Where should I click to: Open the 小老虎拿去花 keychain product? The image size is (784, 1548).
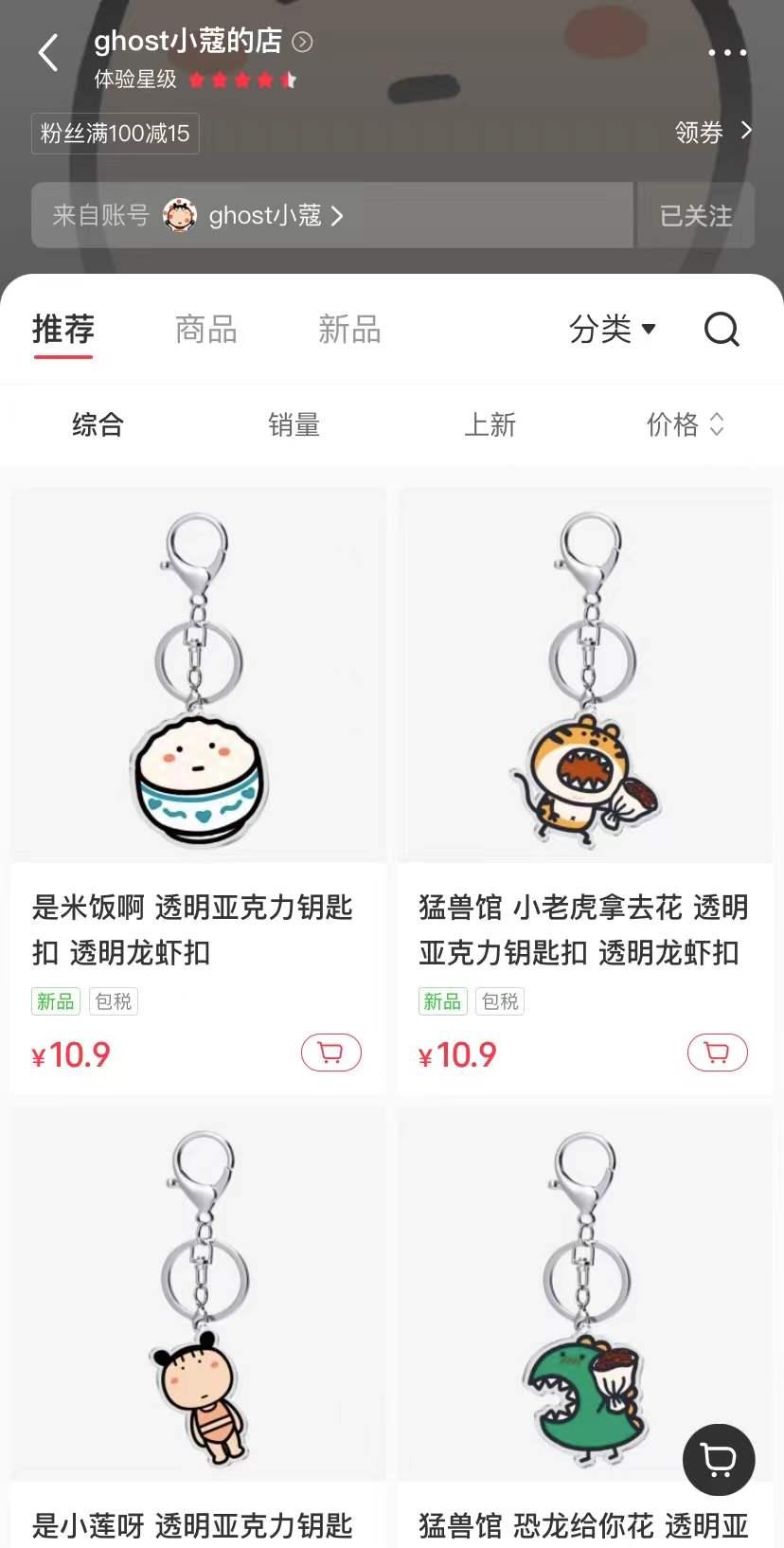(585, 791)
